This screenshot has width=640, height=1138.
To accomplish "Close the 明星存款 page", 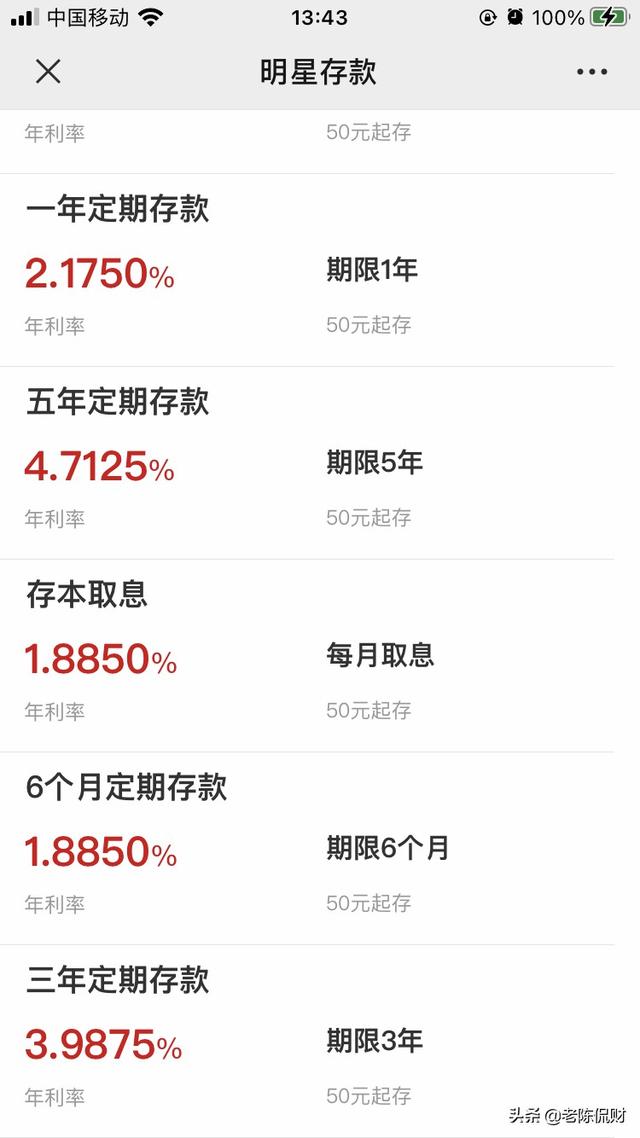I will (48, 72).
